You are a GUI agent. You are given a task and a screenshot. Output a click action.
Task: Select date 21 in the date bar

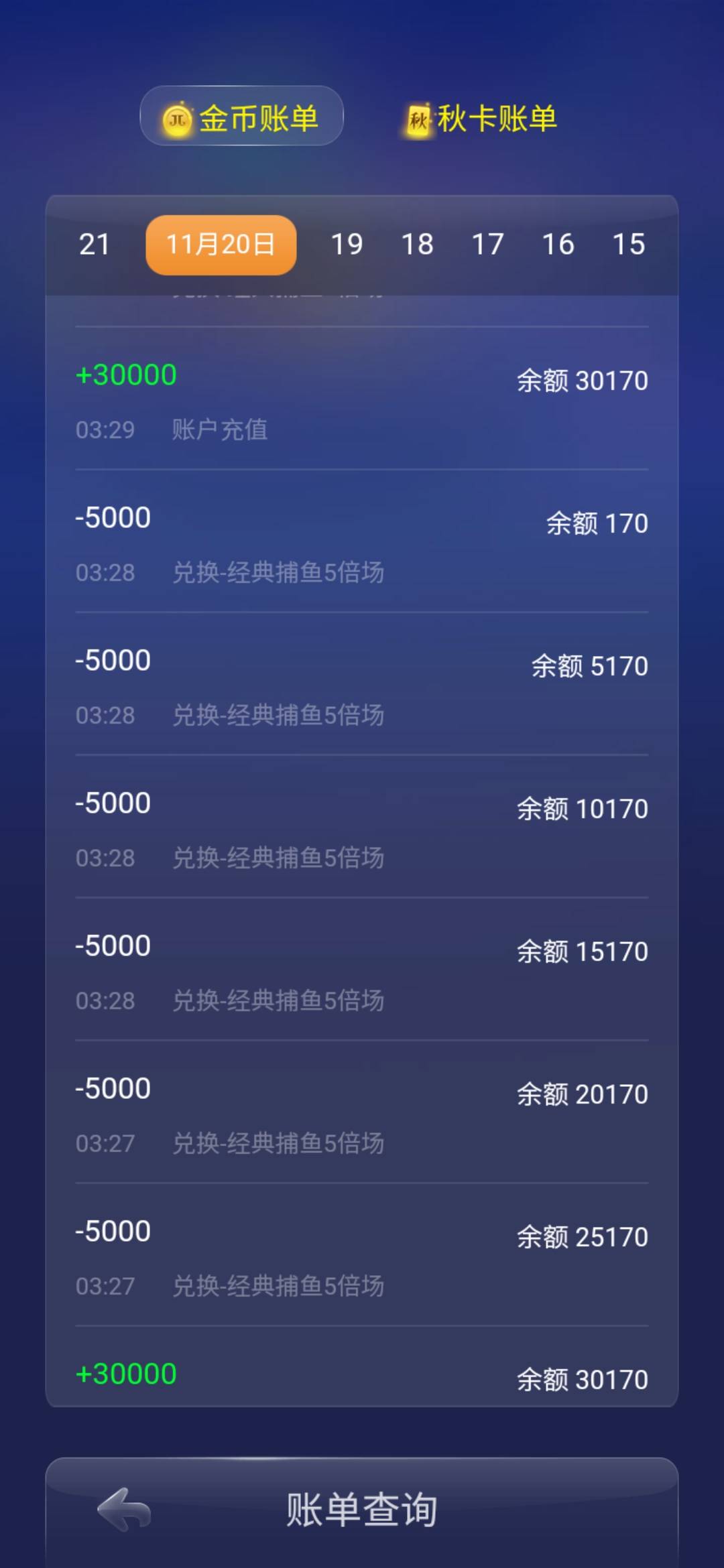(x=93, y=245)
